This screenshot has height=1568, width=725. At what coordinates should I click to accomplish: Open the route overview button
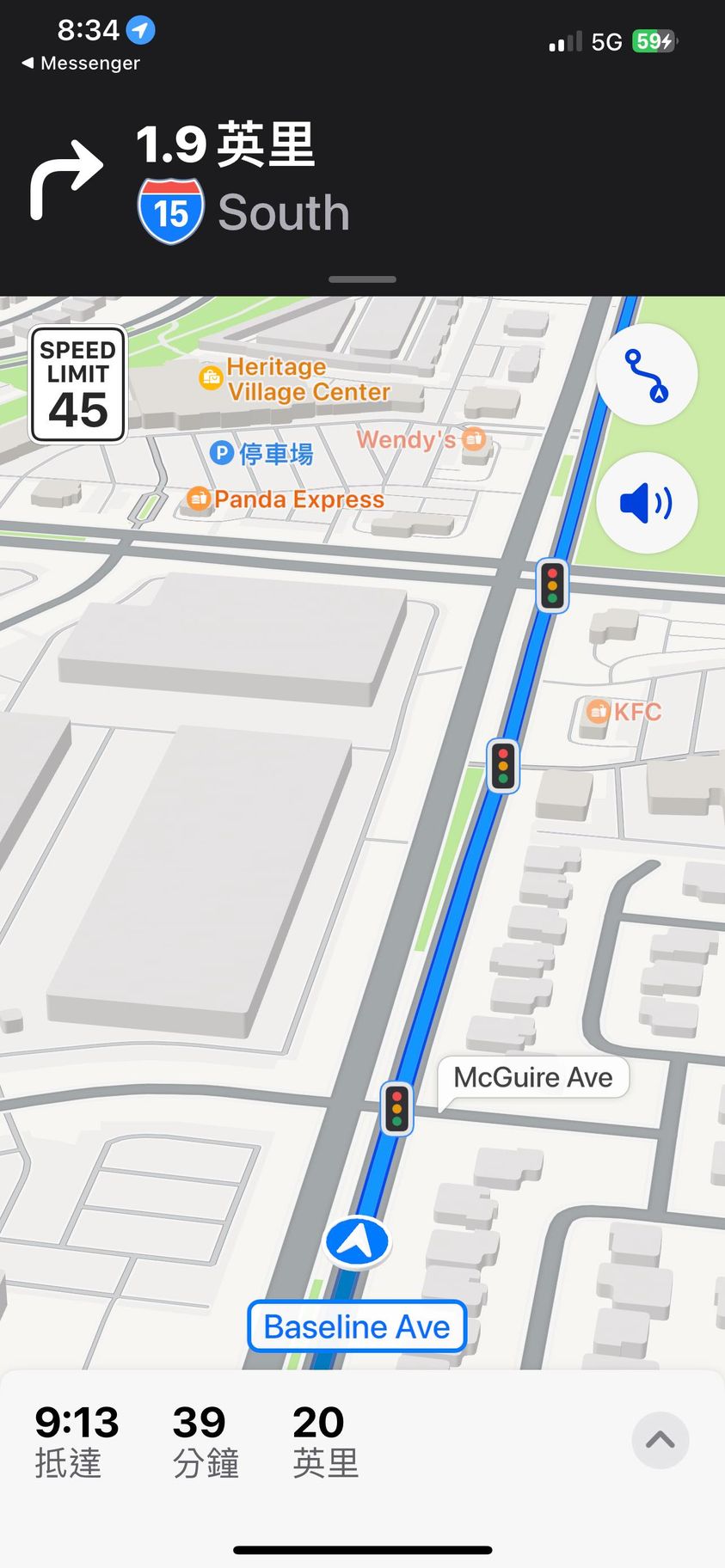point(646,375)
